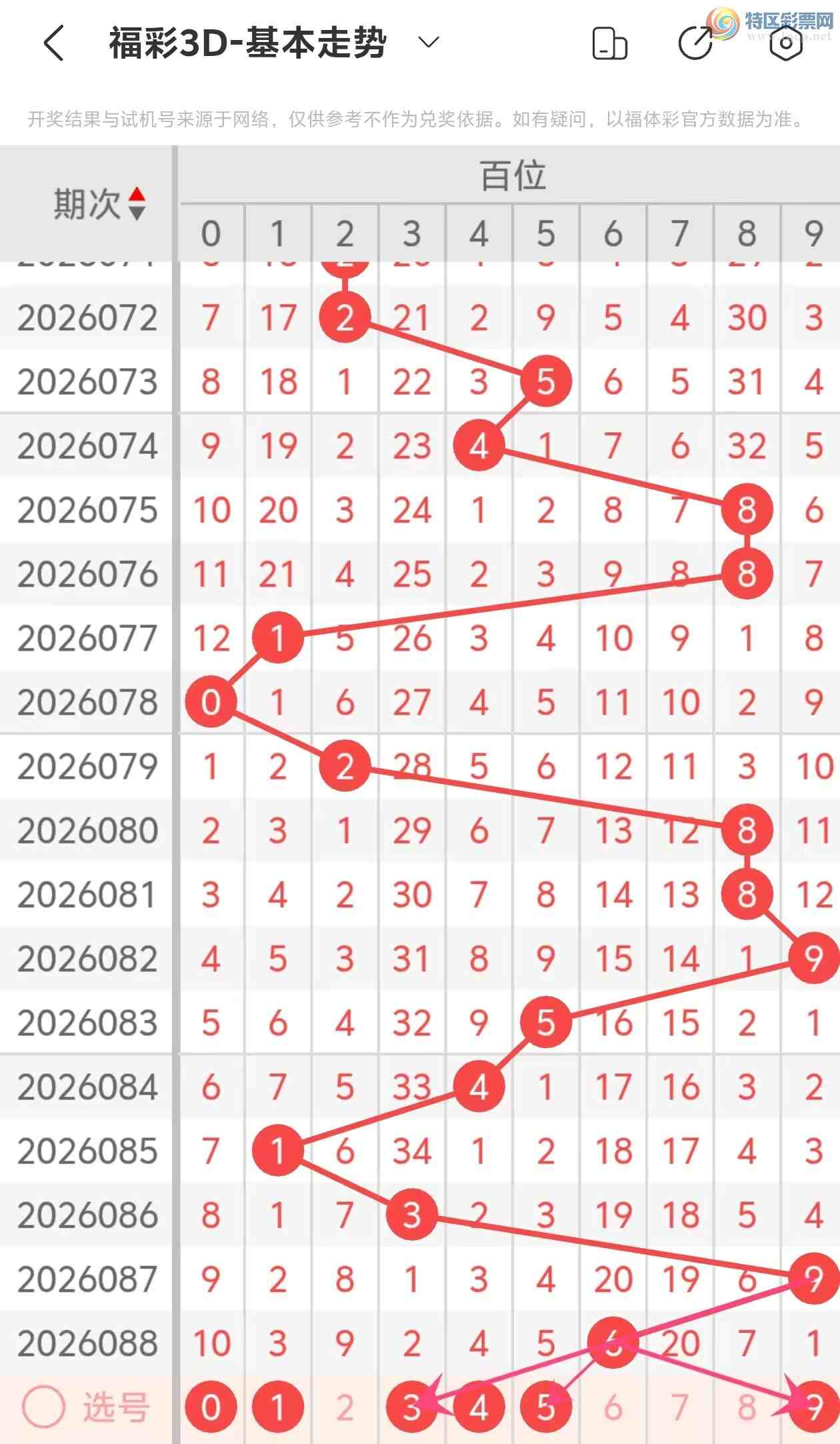Deselect number 1 in the selection row
The width and height of the screenshot is (840, 1444).
[278, 1407]
